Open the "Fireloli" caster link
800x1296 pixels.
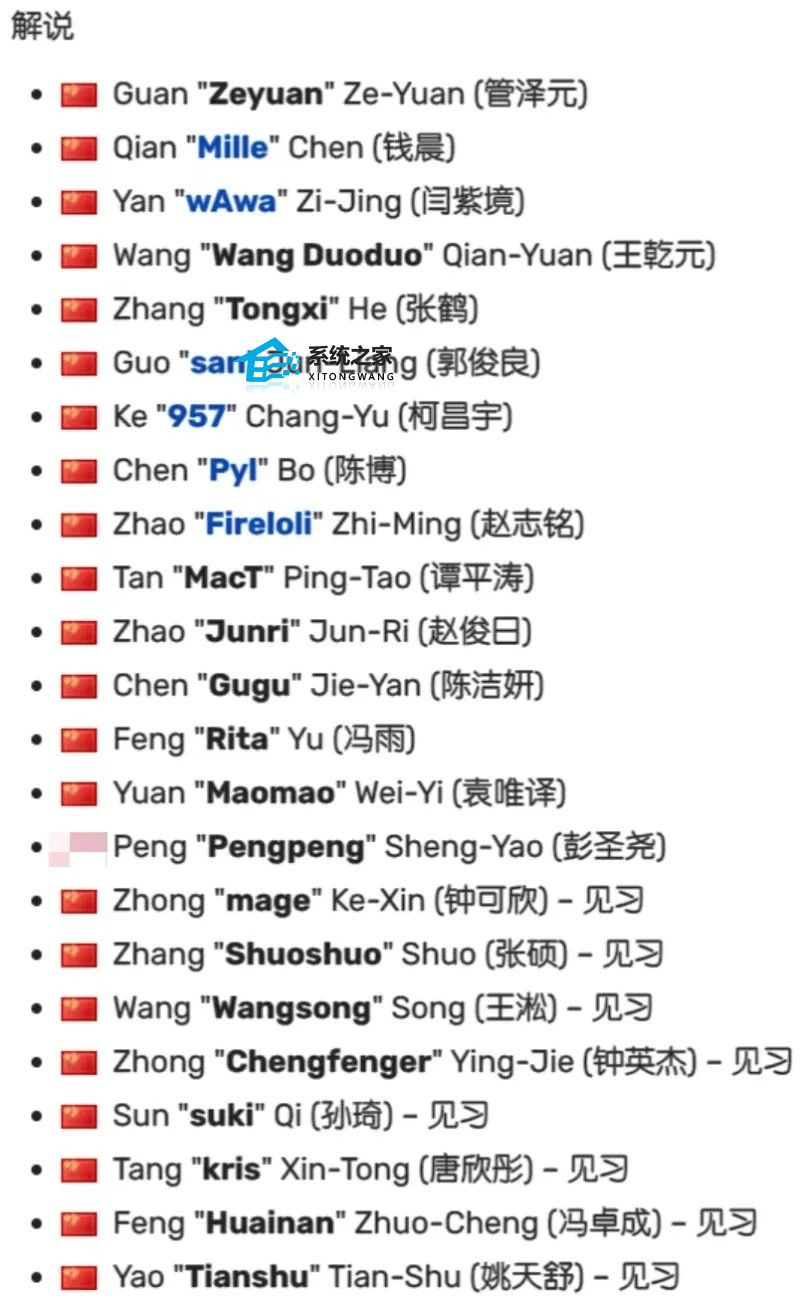[259, 524]
